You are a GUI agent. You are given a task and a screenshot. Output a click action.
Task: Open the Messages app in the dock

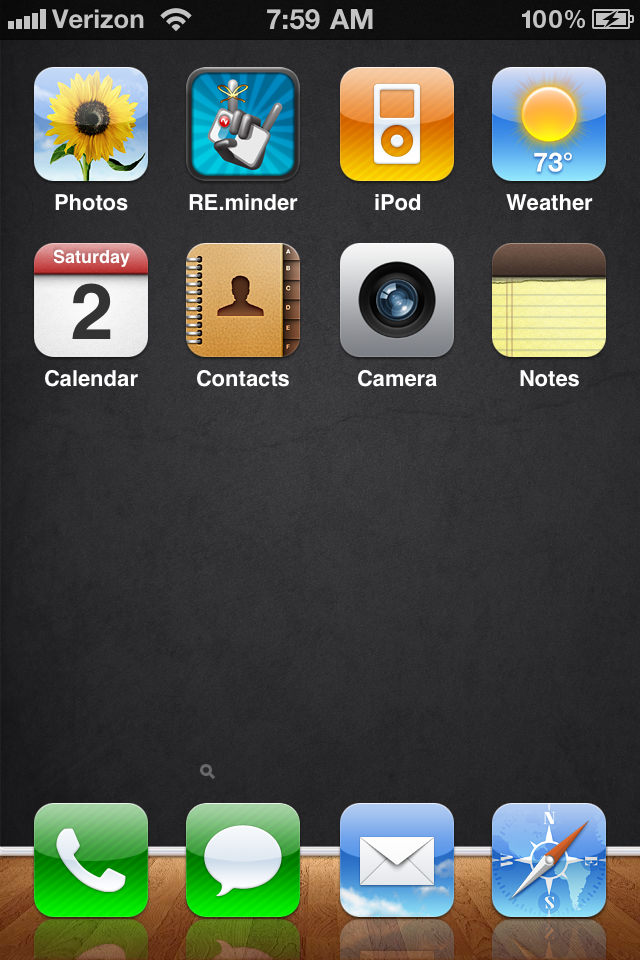click(243, 860)
